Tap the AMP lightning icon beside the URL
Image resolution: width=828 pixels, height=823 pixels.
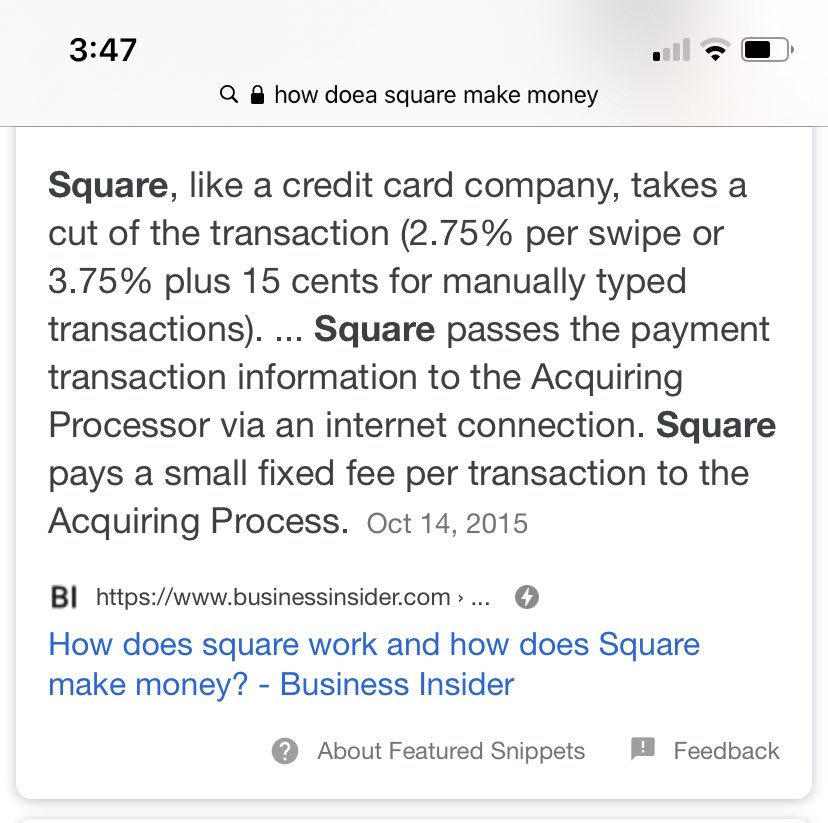[x=527, y=598]
